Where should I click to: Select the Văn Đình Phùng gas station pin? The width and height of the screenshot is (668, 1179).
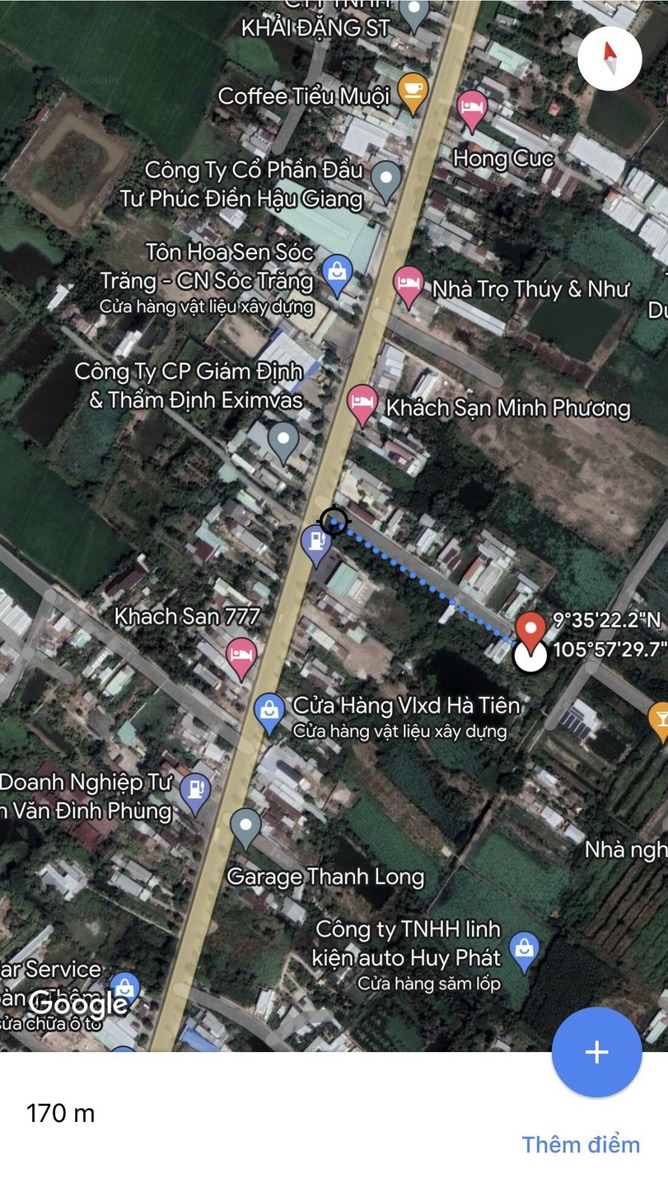(196, 791)
